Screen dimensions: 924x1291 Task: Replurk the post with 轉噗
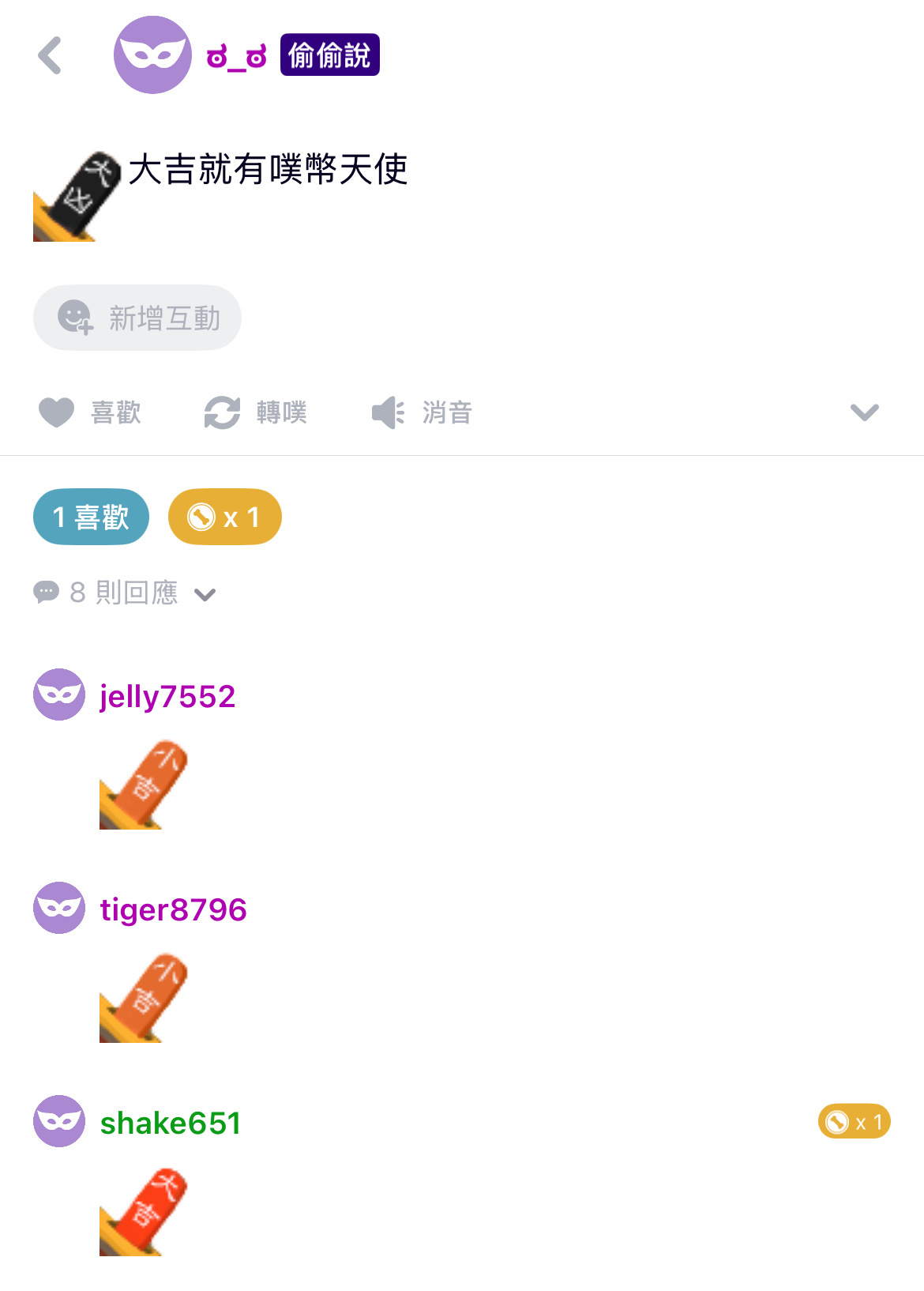[255, 412]
